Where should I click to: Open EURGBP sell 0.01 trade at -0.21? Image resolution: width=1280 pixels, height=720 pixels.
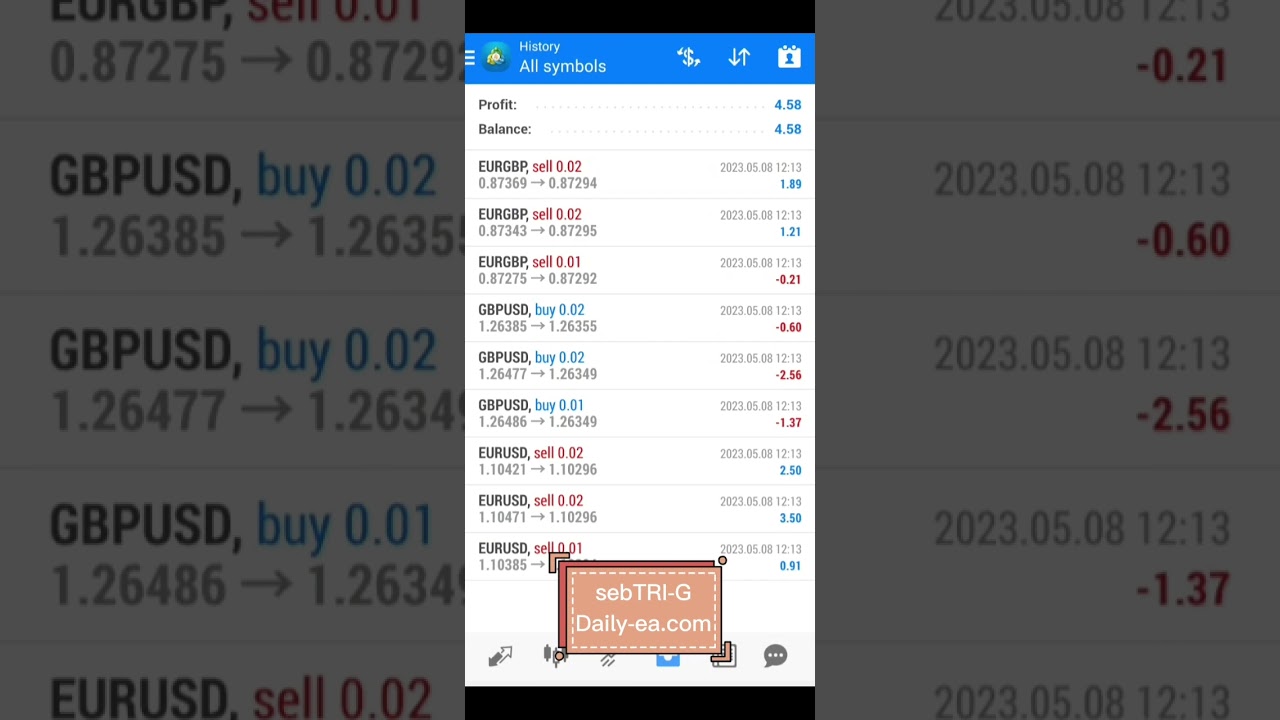point(639,270)
